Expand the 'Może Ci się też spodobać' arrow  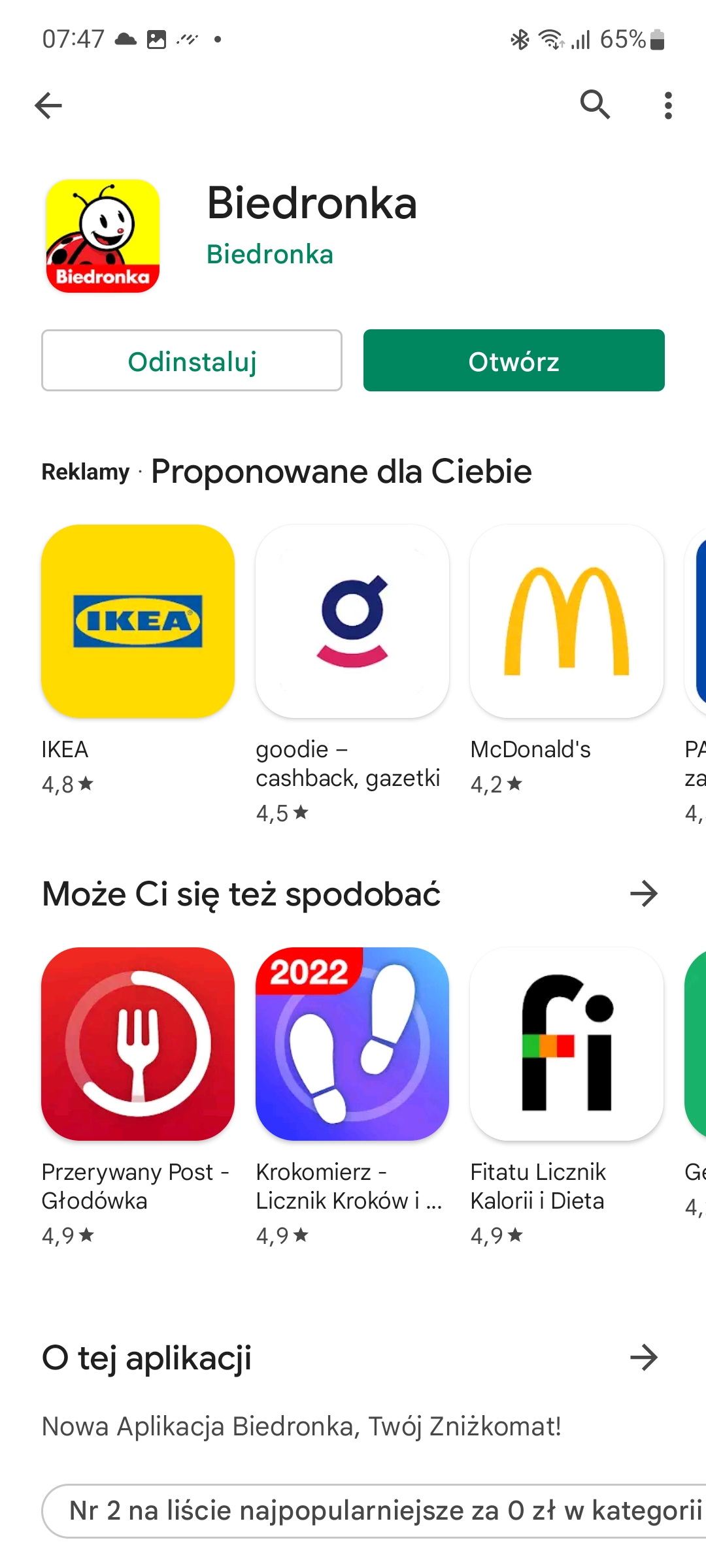click(644, 894)
